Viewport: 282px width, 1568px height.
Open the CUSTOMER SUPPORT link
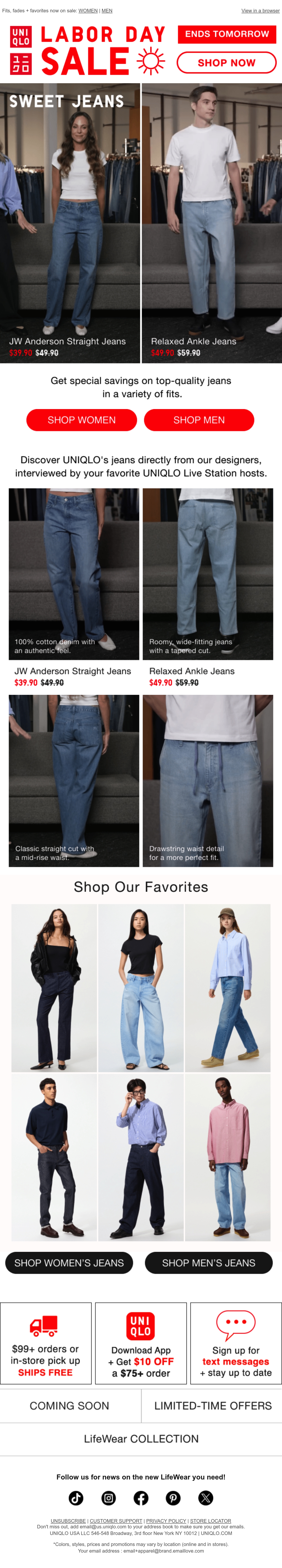click(116, 1520)
